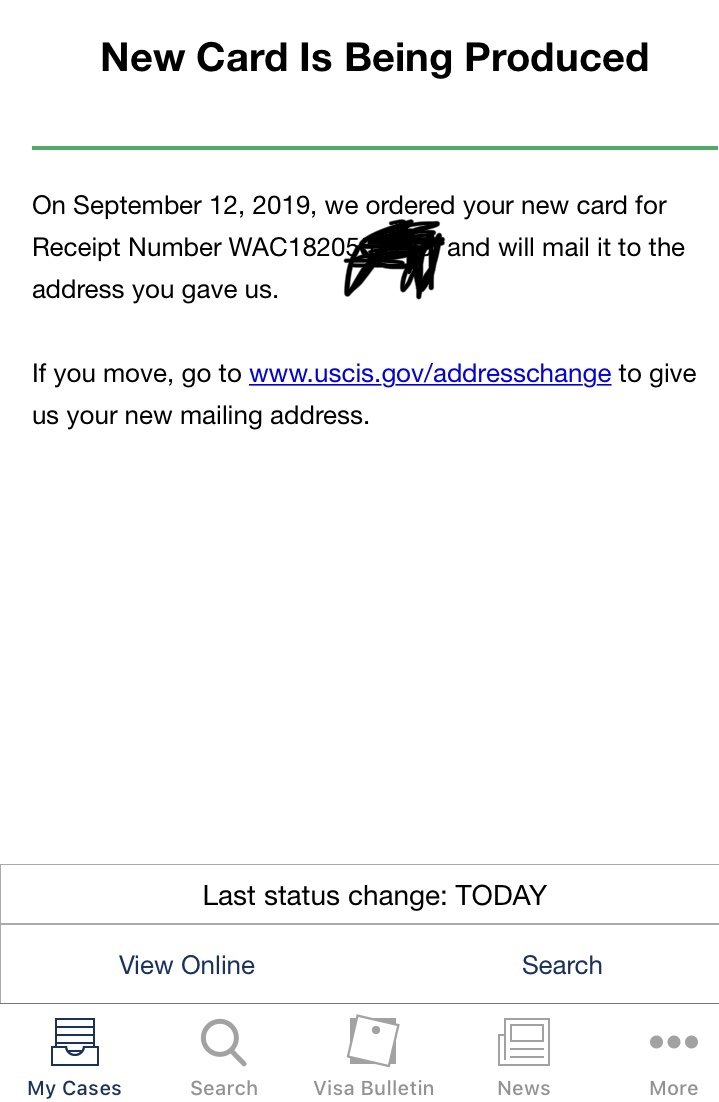The width and height of the screenshot is (719, 1102).
Task: Show the More tab options
Action: pos(673,1056)
